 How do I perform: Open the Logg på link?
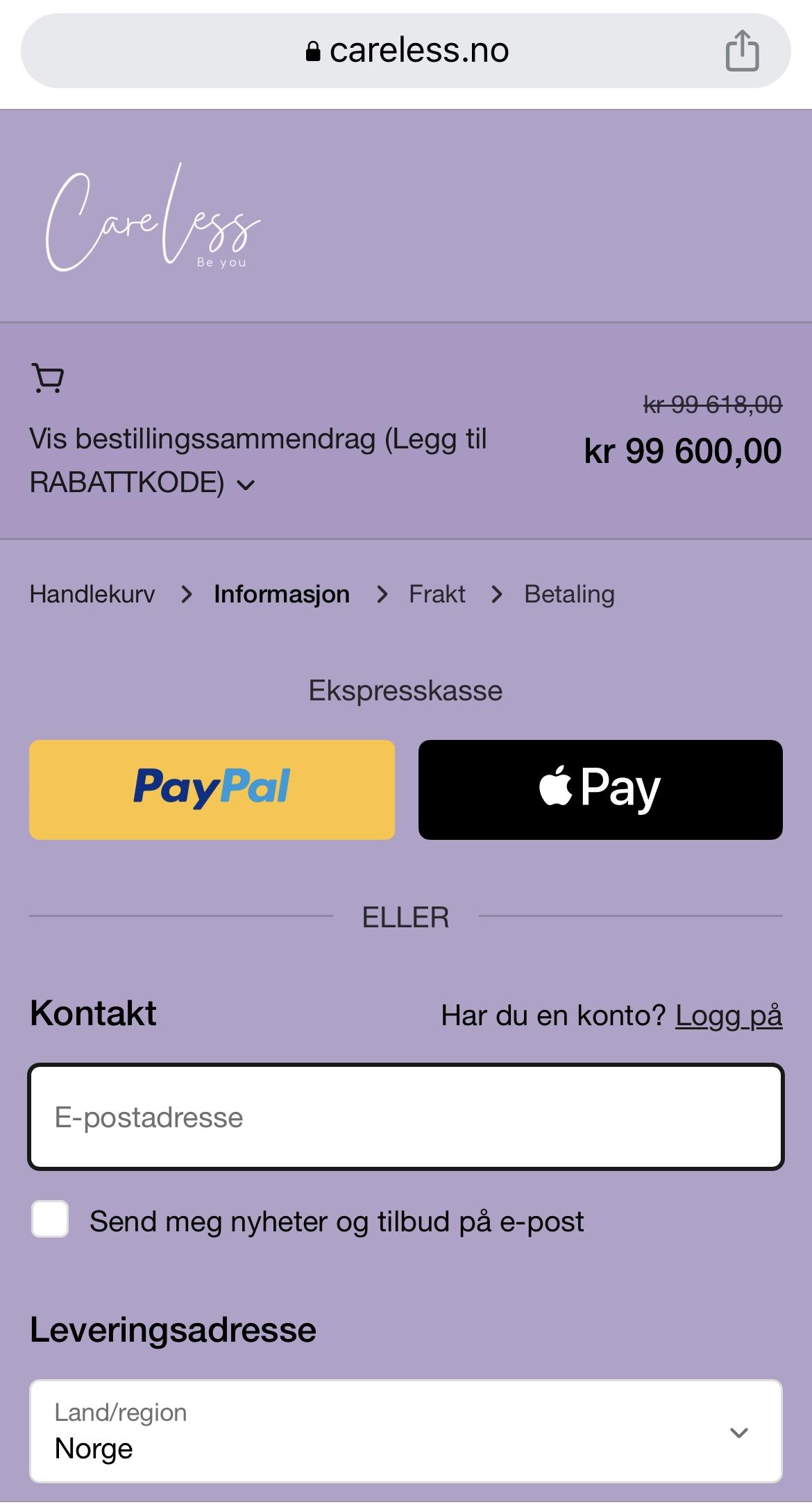728,1015
